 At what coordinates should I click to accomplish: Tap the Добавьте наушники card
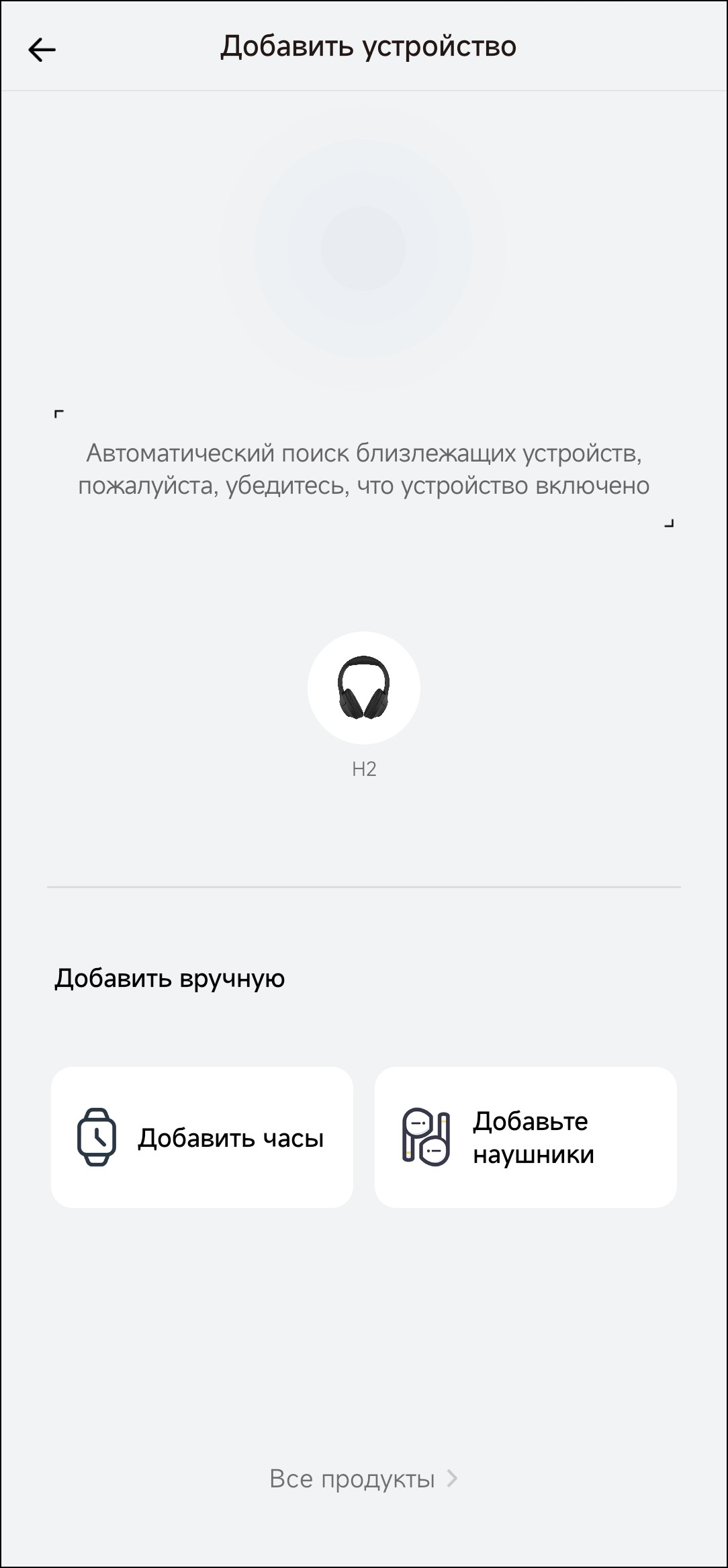tap(525, 1137)
